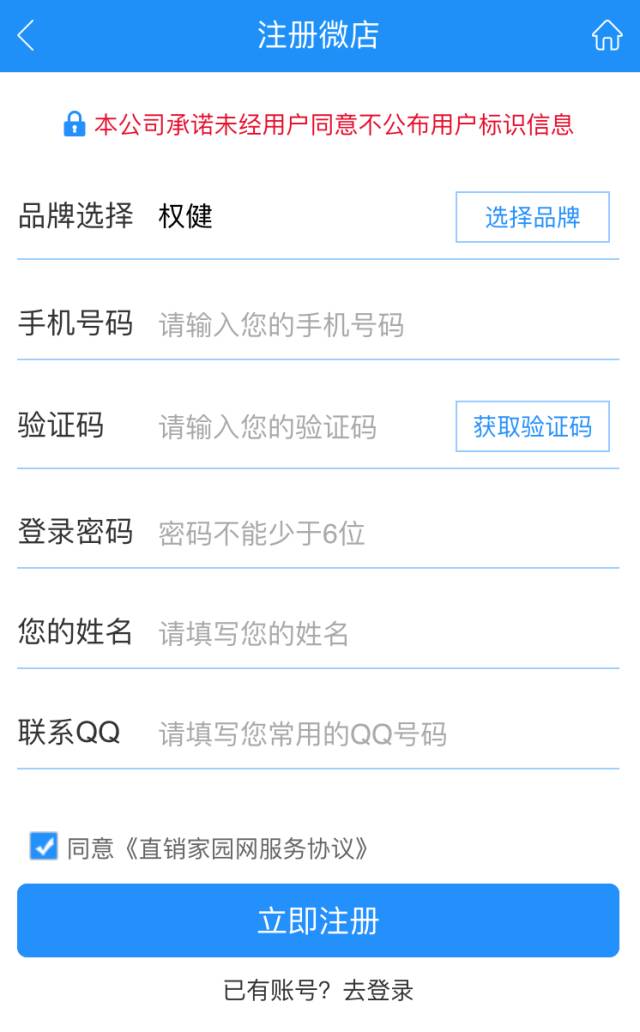Screen dimensions: 640x1032
Task: Open the home icon in header
Action: (606, 36)
